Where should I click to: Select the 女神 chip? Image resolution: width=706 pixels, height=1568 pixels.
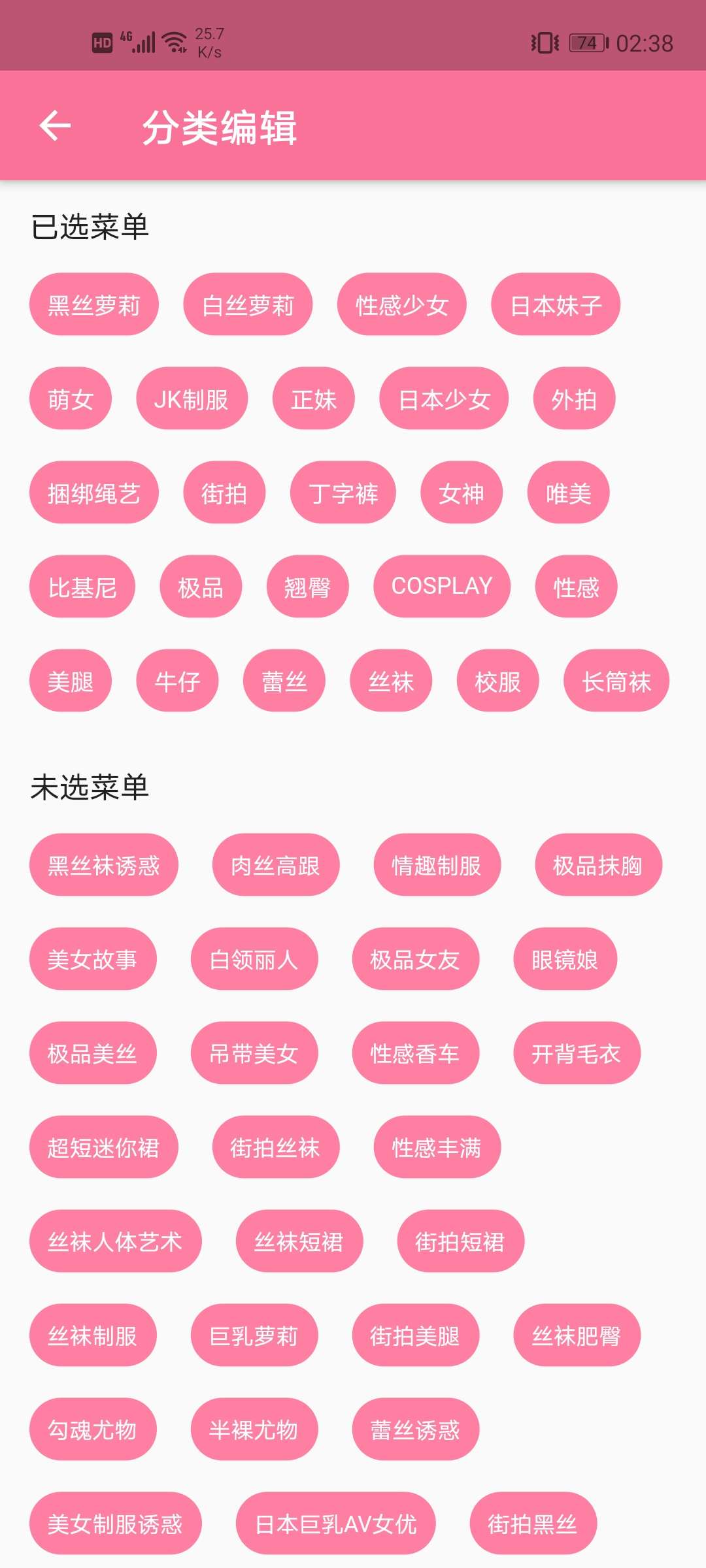pyautogui.click(x=462, y=493)
